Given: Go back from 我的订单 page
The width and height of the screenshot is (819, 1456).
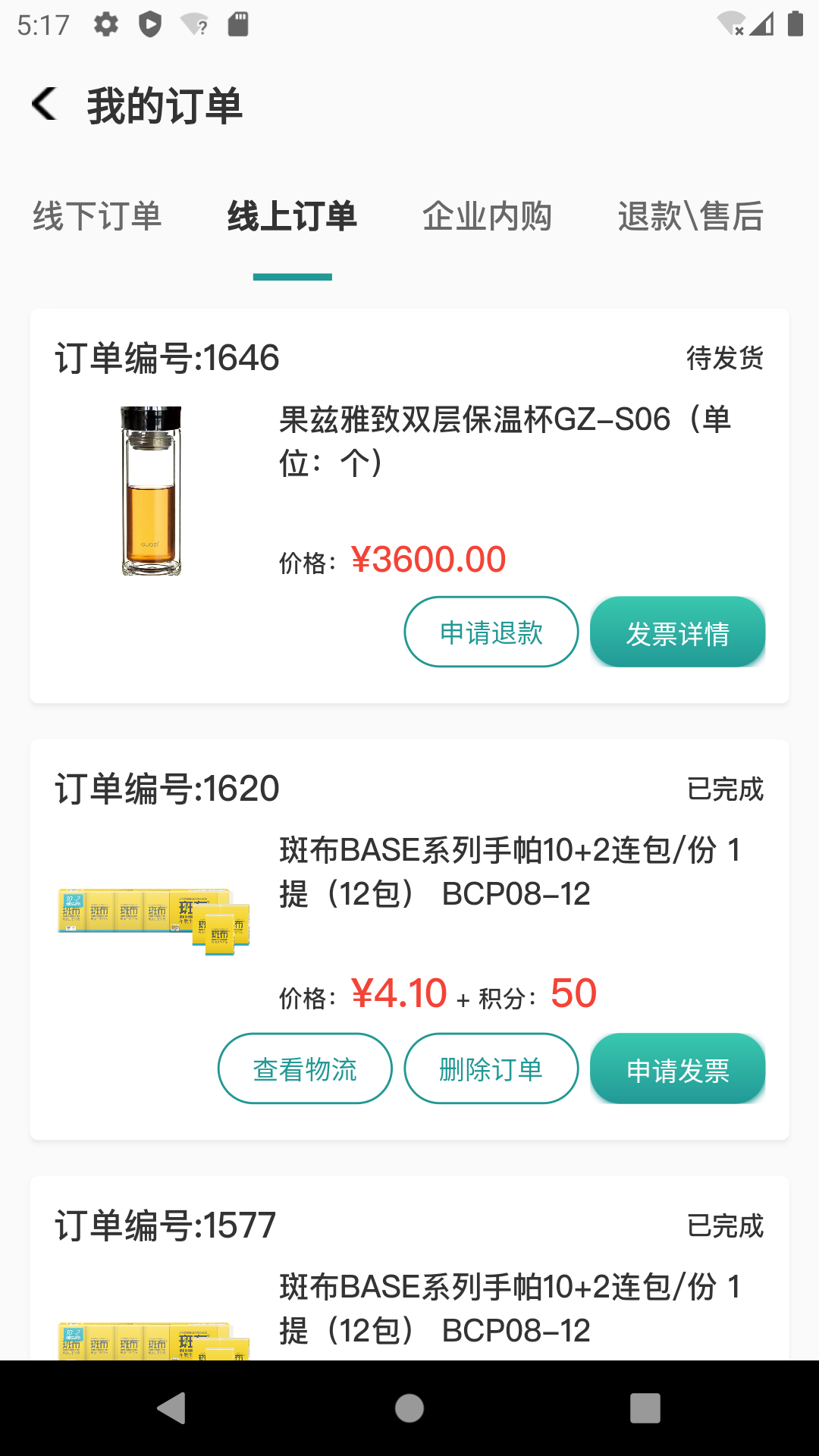Looking at the screenshot, I should pyautogui.click(x=45, y=104).
